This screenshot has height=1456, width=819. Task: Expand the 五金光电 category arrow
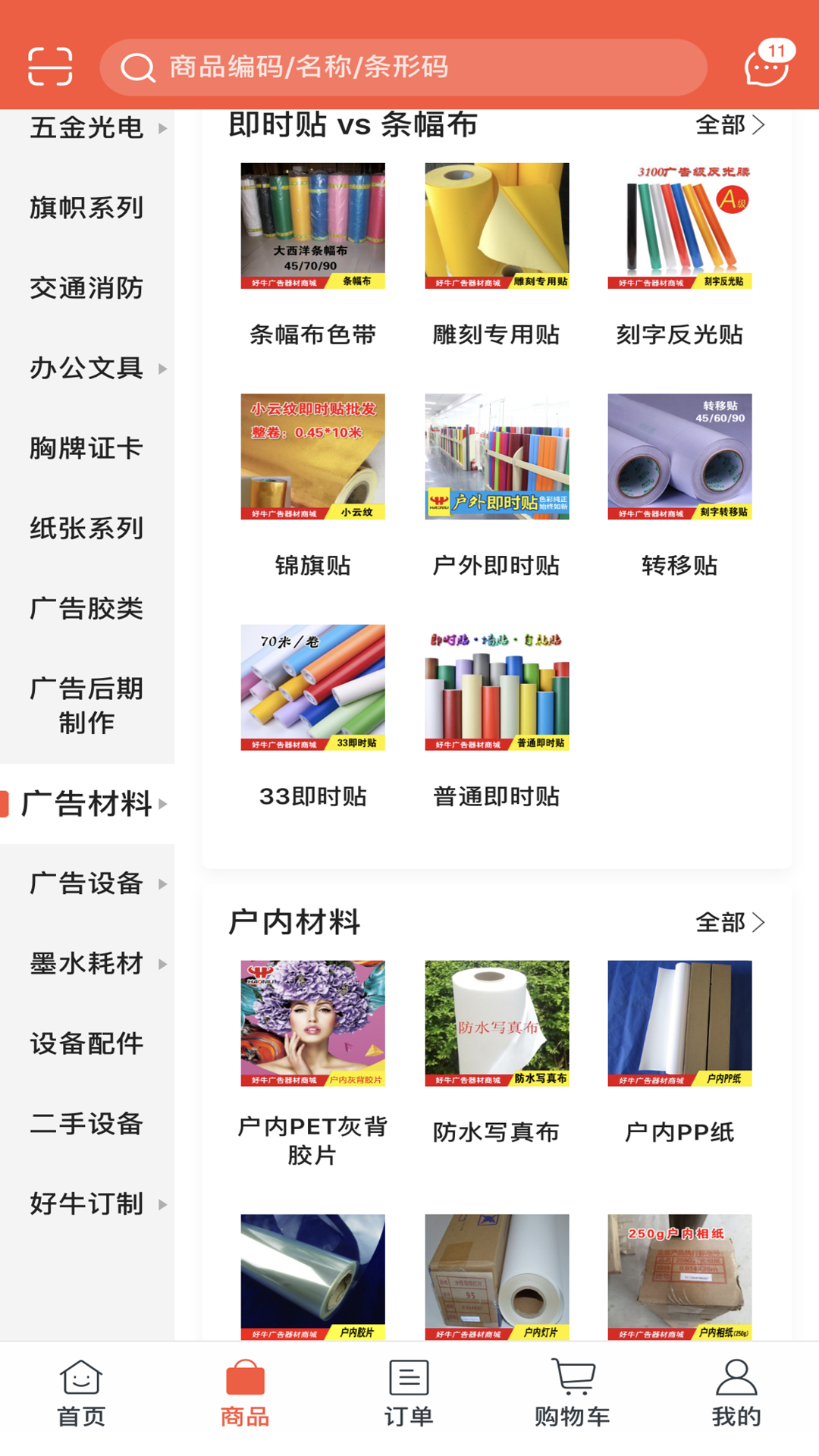point(162,129)
